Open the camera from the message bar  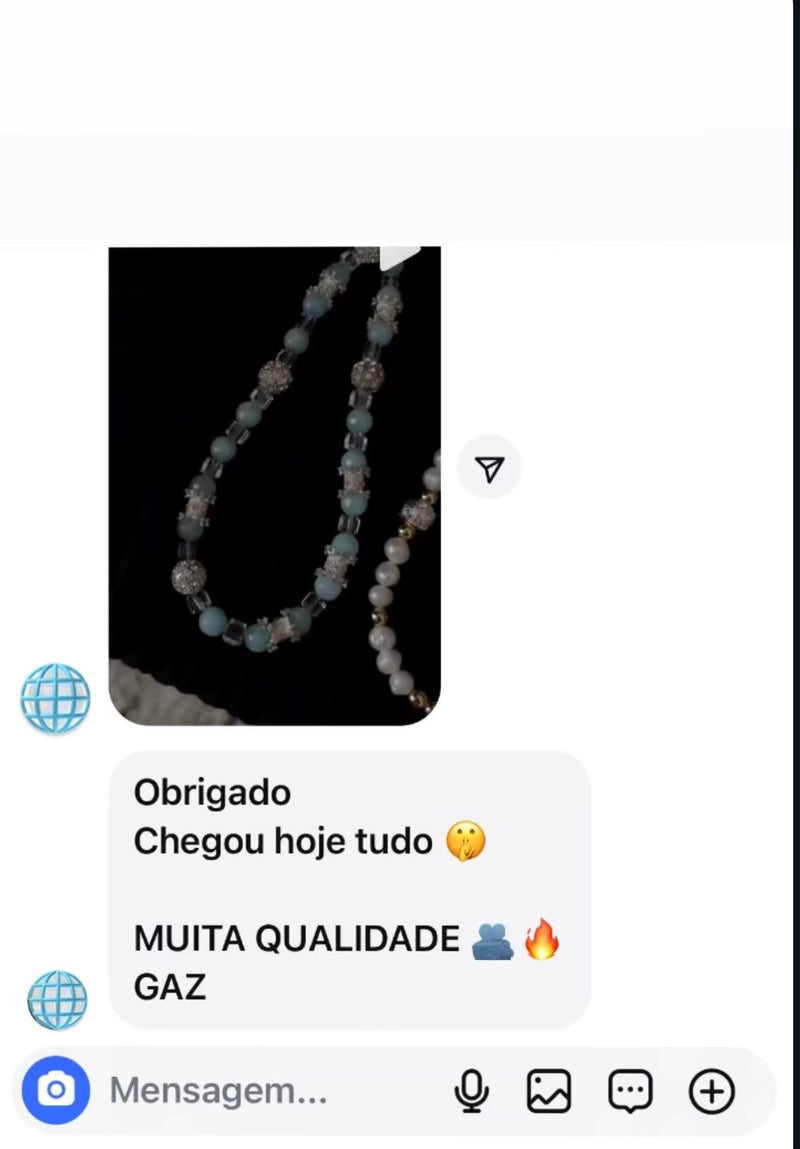pyautogui.click(x=56, y=1090)
